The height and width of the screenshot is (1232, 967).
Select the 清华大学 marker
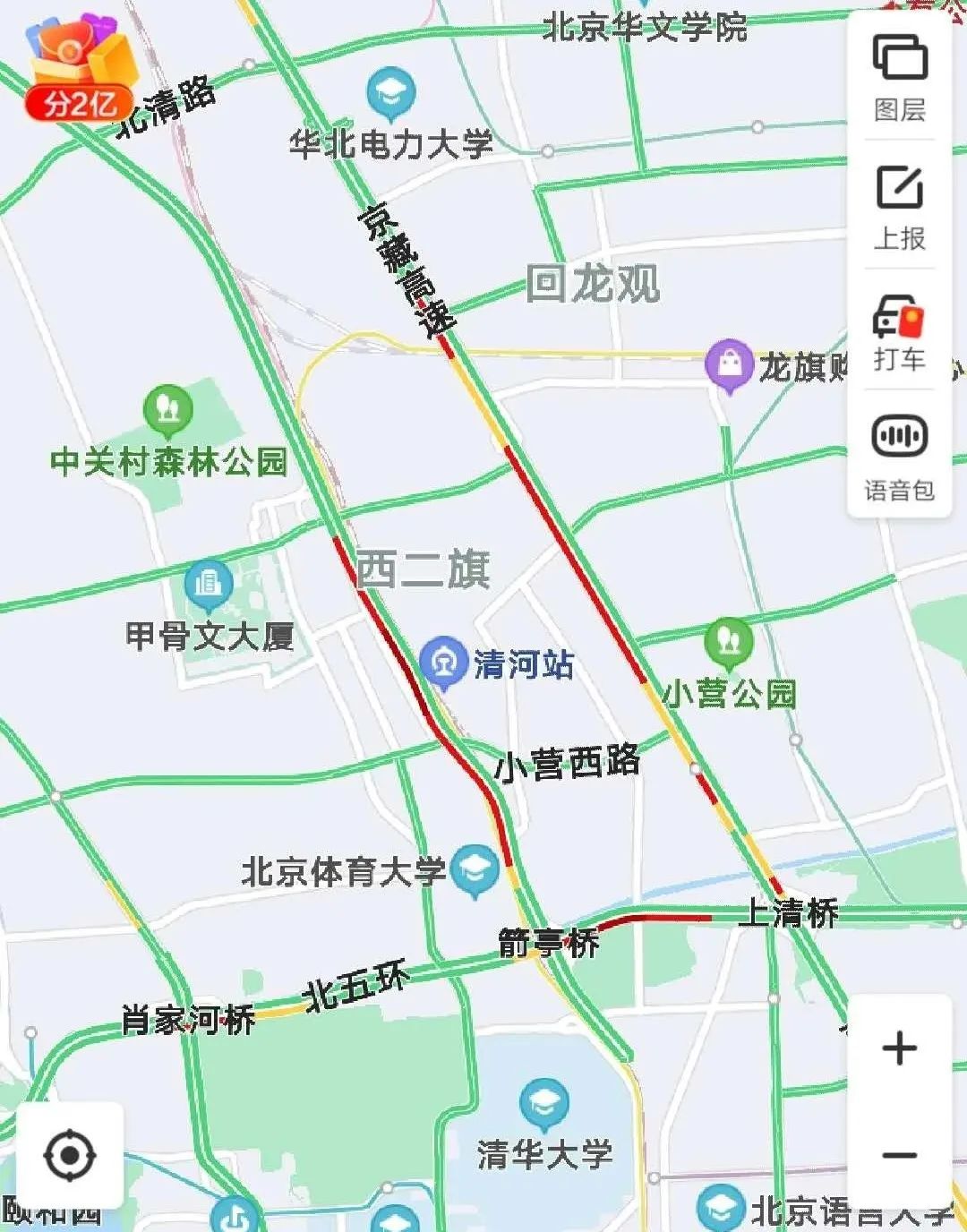click(543, 1105)
